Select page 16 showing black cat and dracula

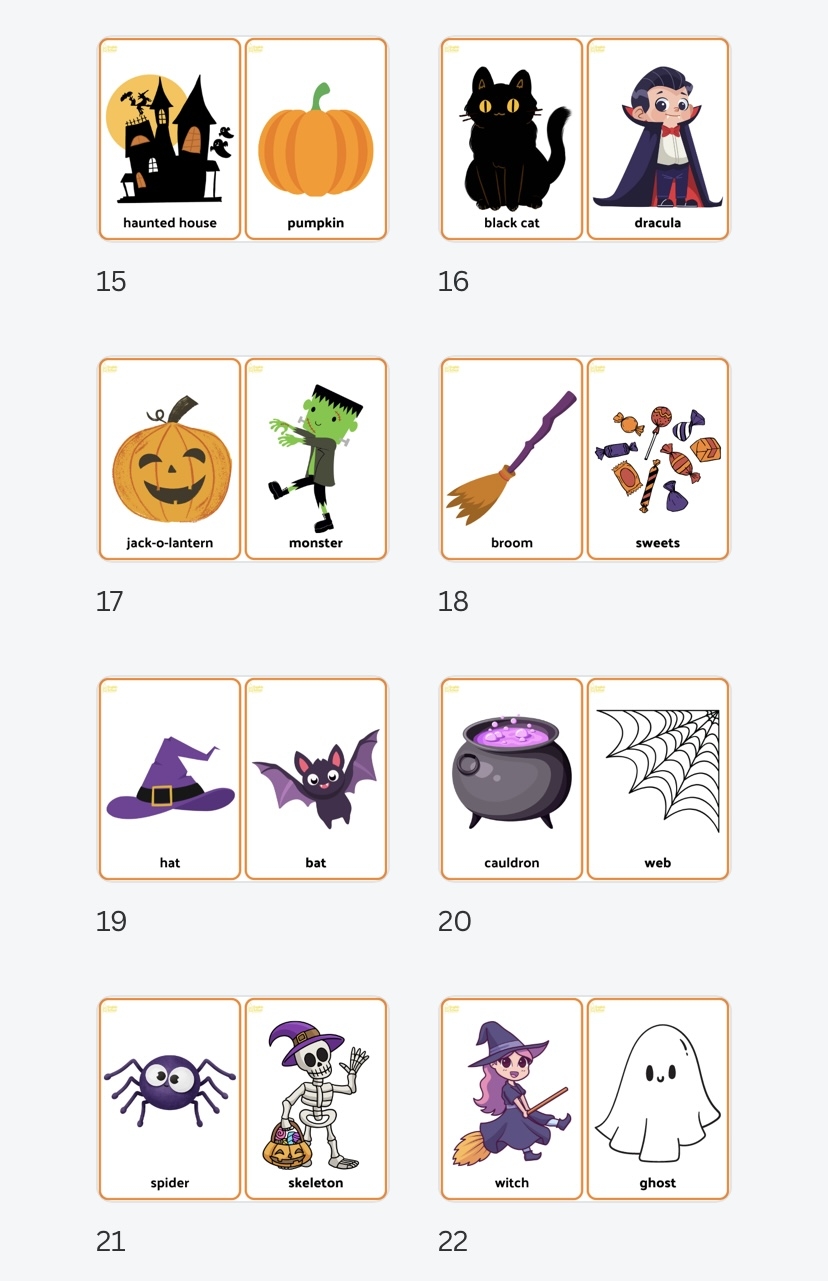[x=585, y=139]
